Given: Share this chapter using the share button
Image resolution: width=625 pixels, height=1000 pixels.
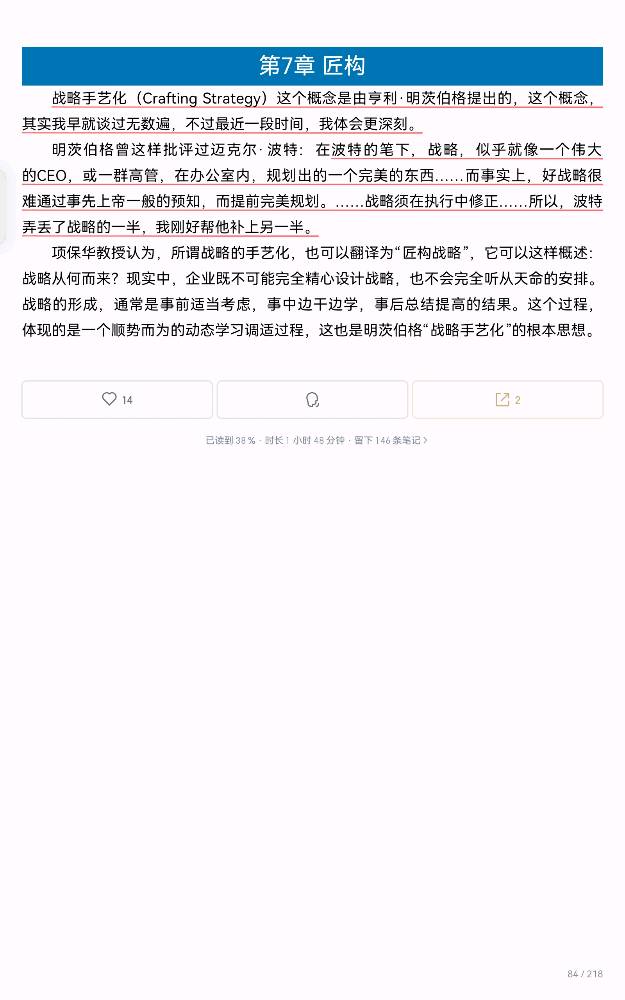Looking at the screenshot, I should (508, 400).
